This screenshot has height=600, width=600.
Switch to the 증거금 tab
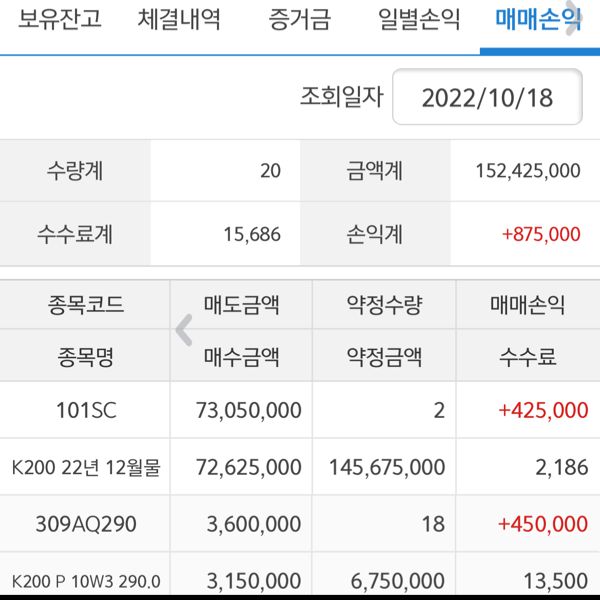(x=300, y=20)
